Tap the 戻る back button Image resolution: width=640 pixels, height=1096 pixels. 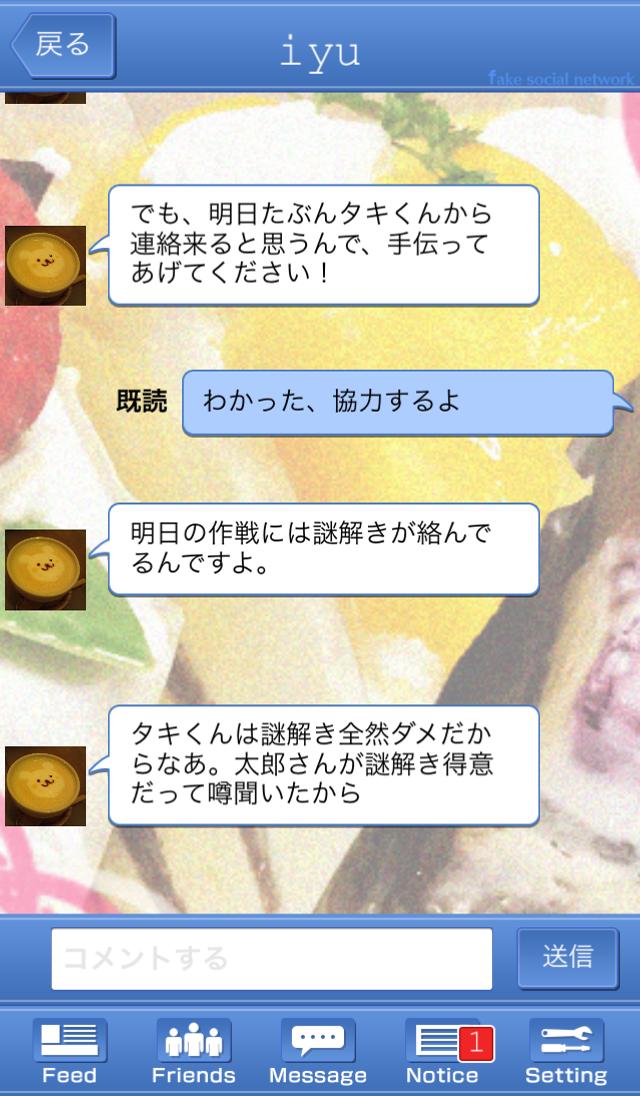(x=63, y=45)
